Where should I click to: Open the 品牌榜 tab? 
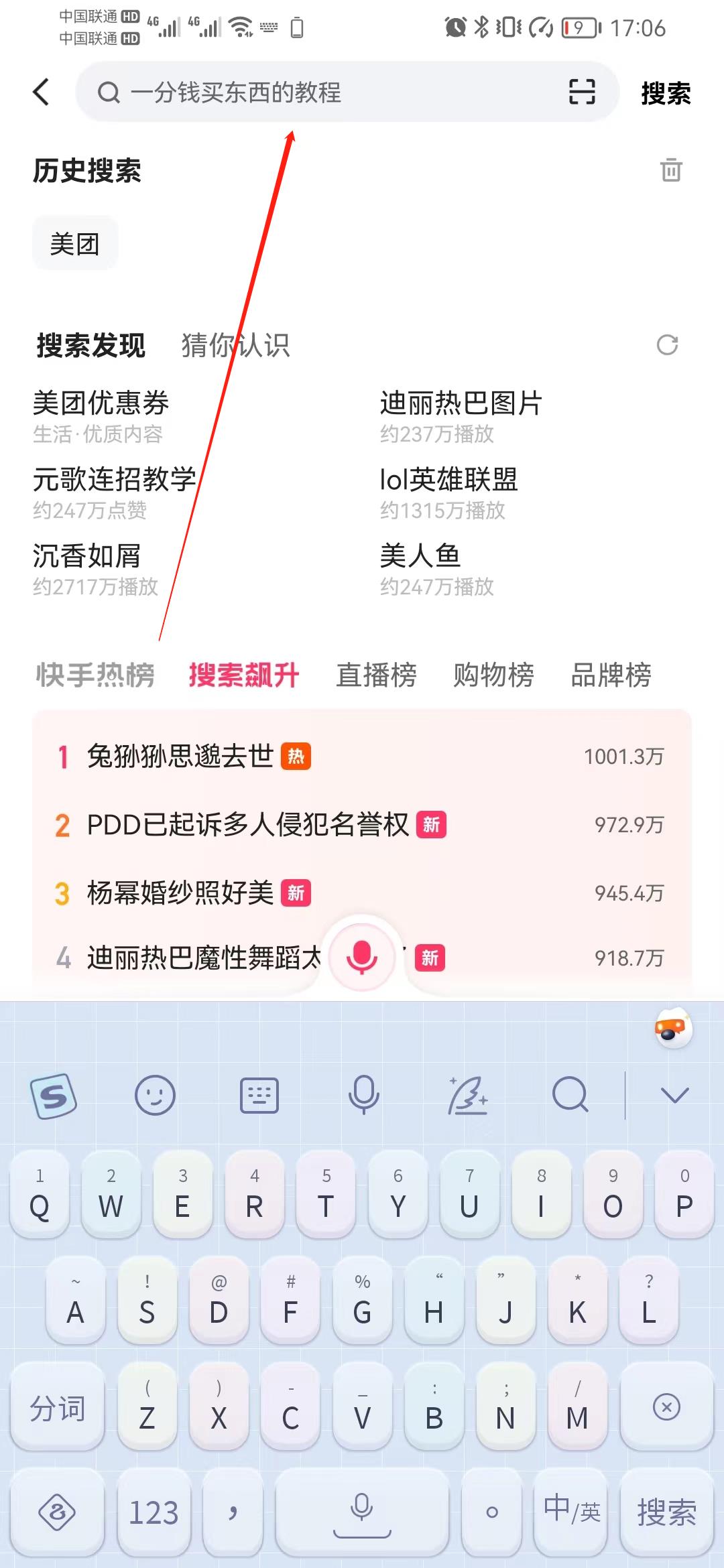click(x=611, y=675)
